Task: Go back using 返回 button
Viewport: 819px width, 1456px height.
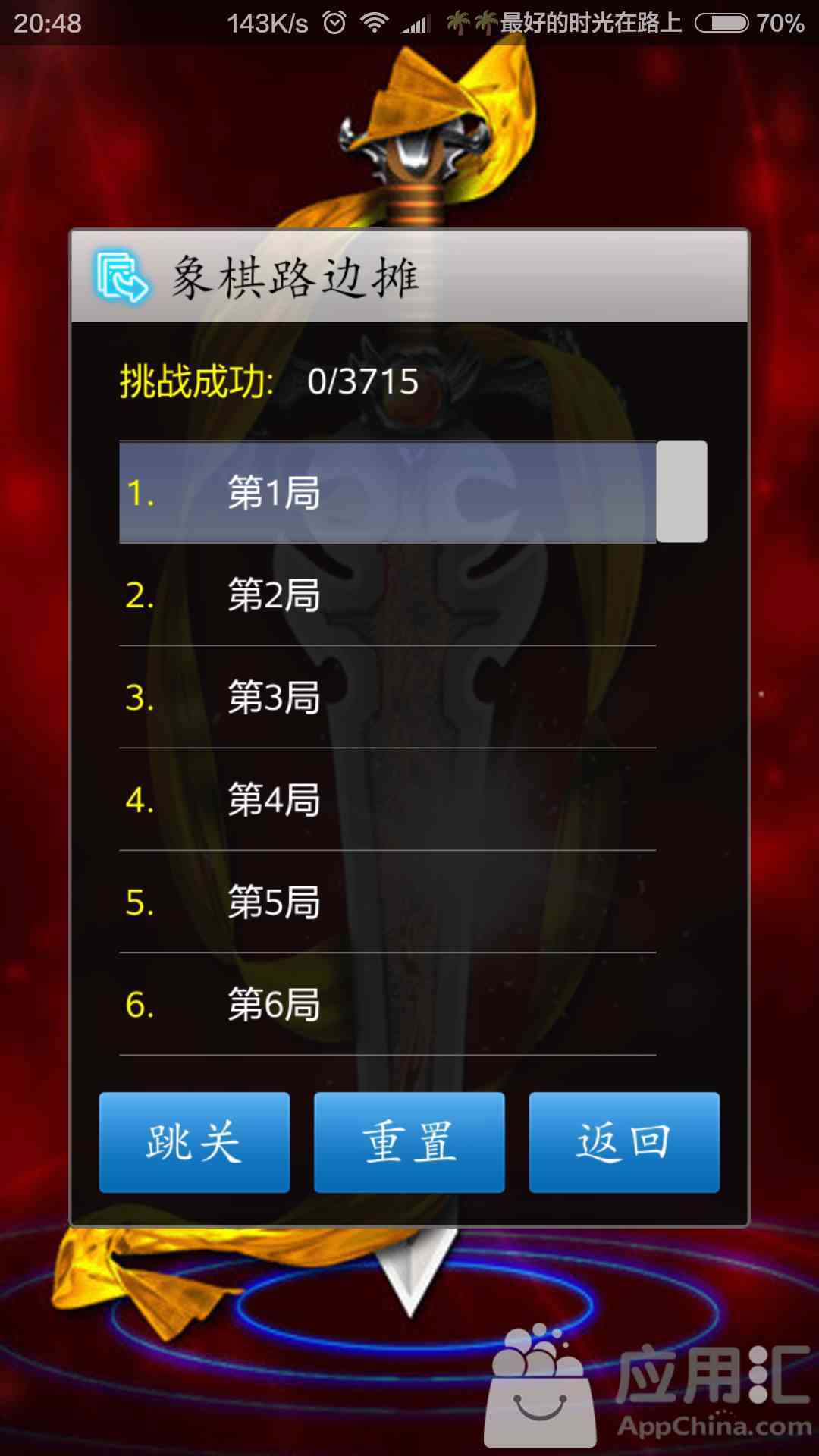Action: 624,1142
